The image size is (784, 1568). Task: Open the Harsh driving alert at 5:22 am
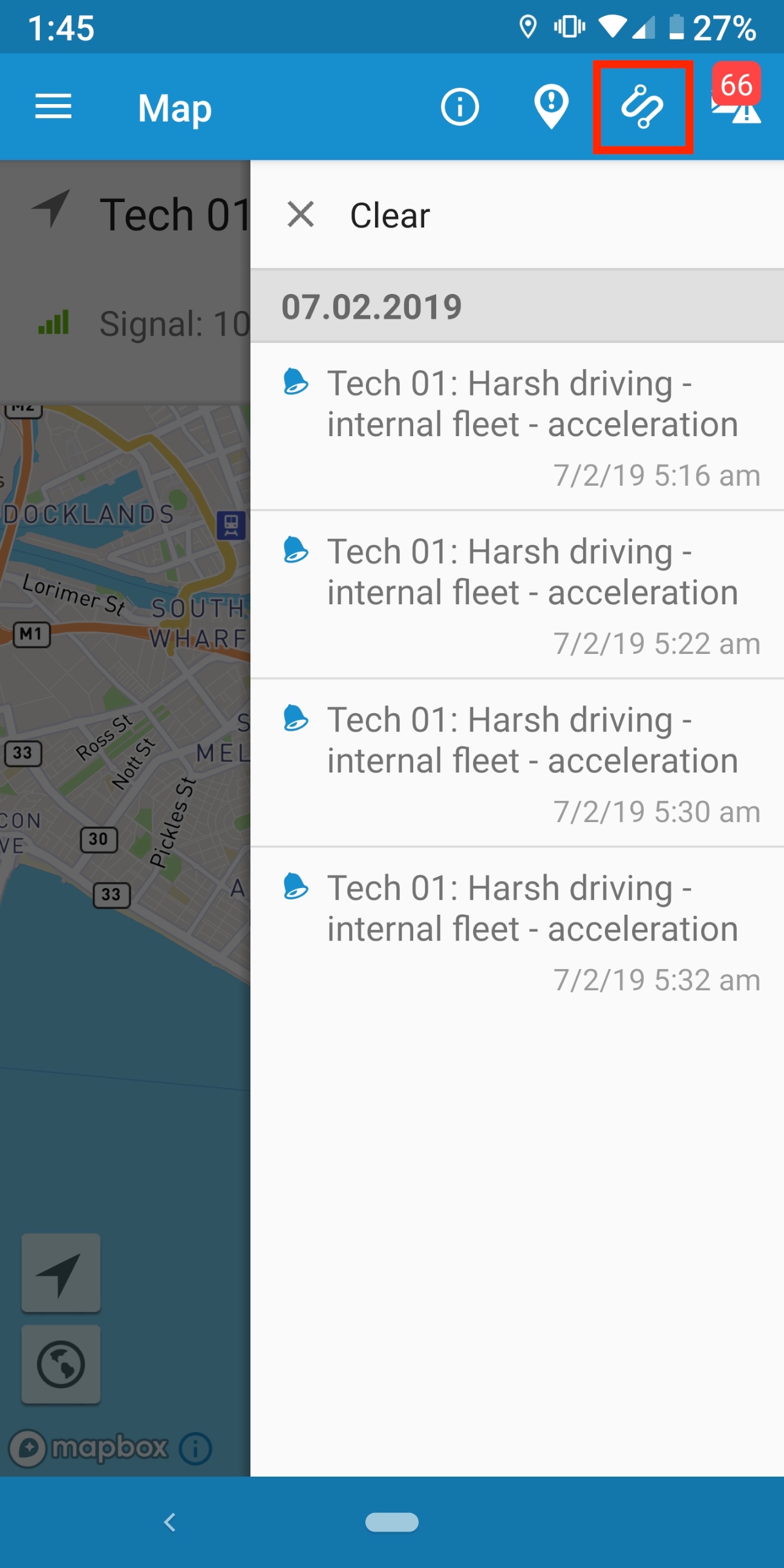516,595
